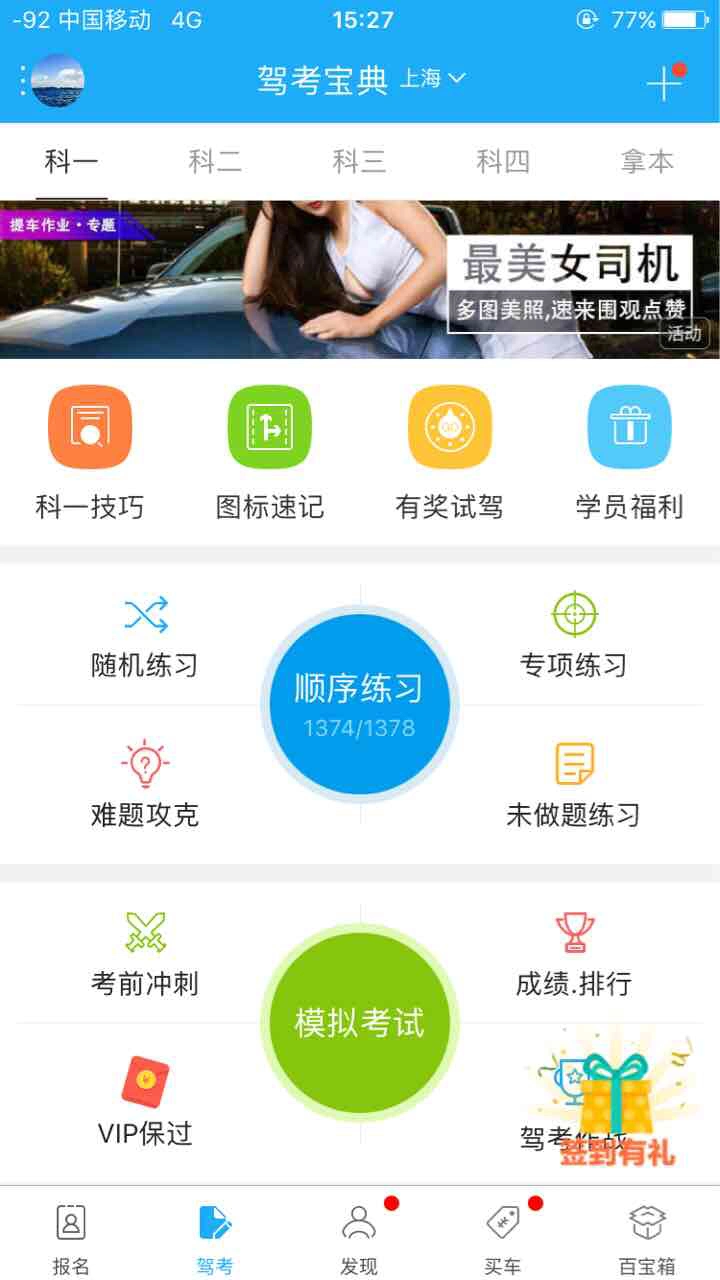Open 有奖试驾 shortcut

point(450,452)
